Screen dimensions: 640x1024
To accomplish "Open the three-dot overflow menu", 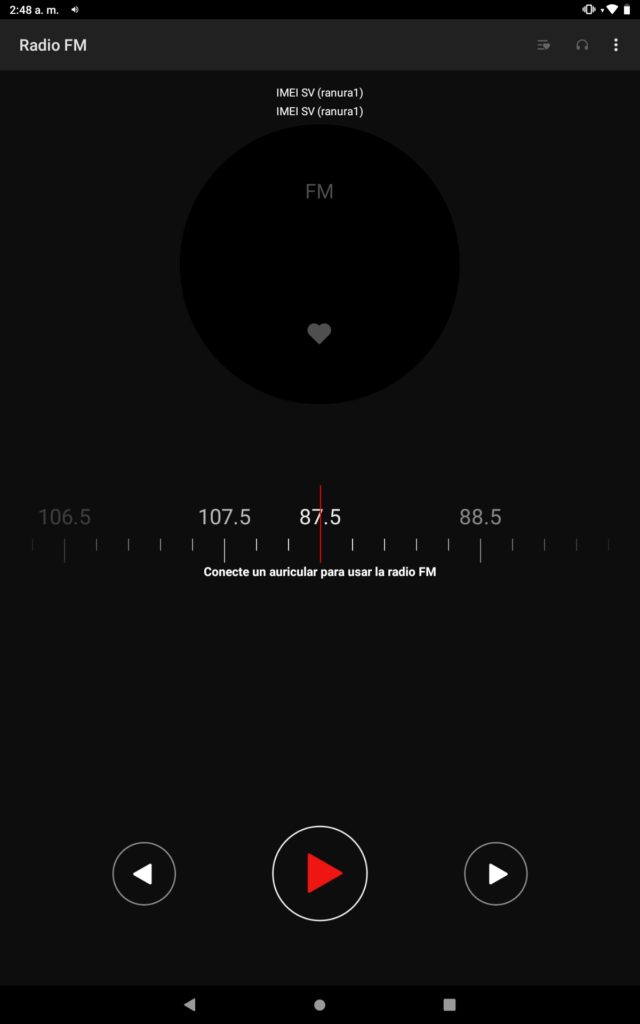I will pos(616,45).
